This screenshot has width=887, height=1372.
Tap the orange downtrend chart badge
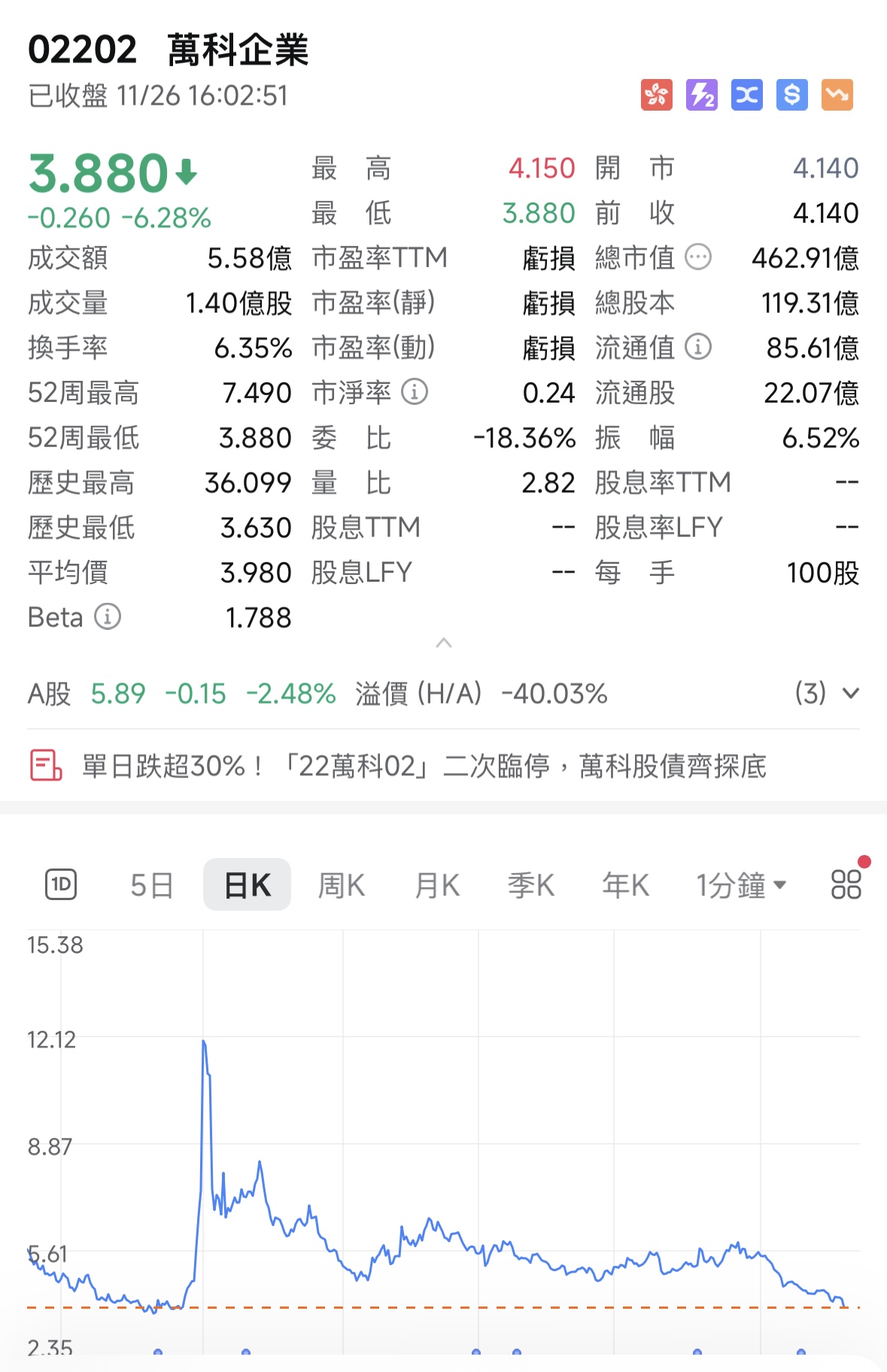(x=837, y=95)
